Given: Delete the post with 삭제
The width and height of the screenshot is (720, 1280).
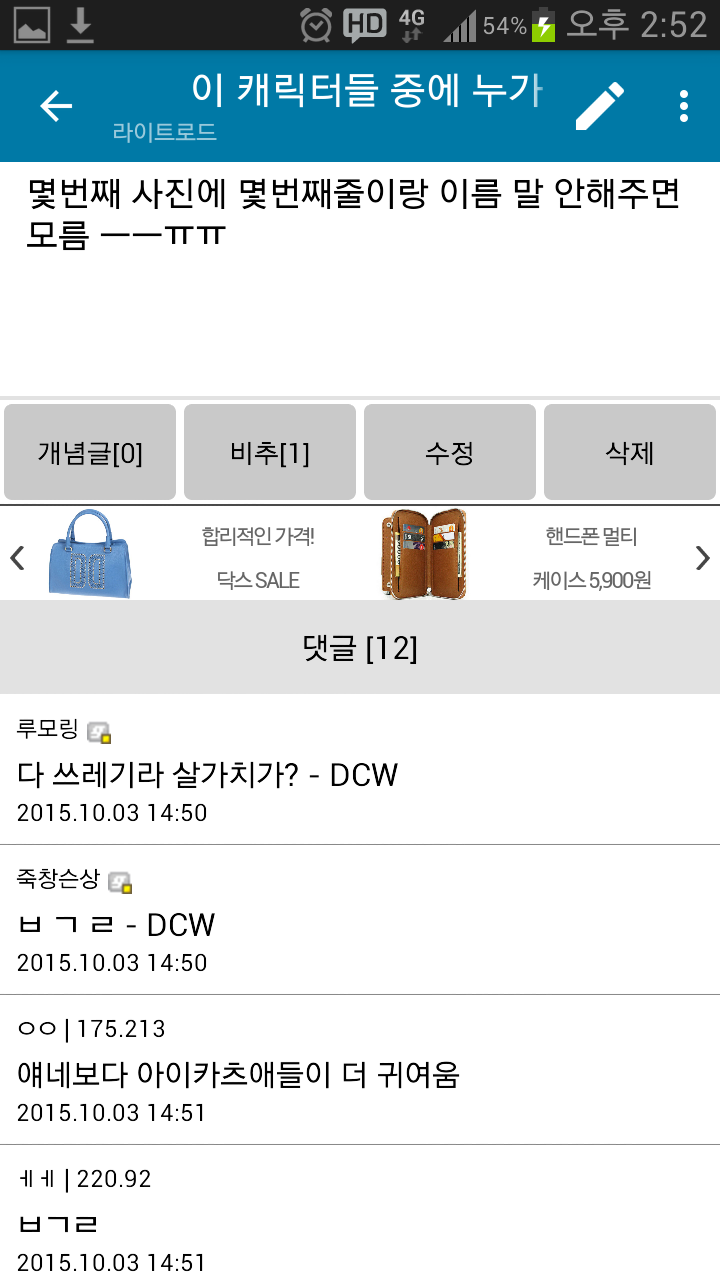Looking at the screenshot, I should tap(630, 453).
